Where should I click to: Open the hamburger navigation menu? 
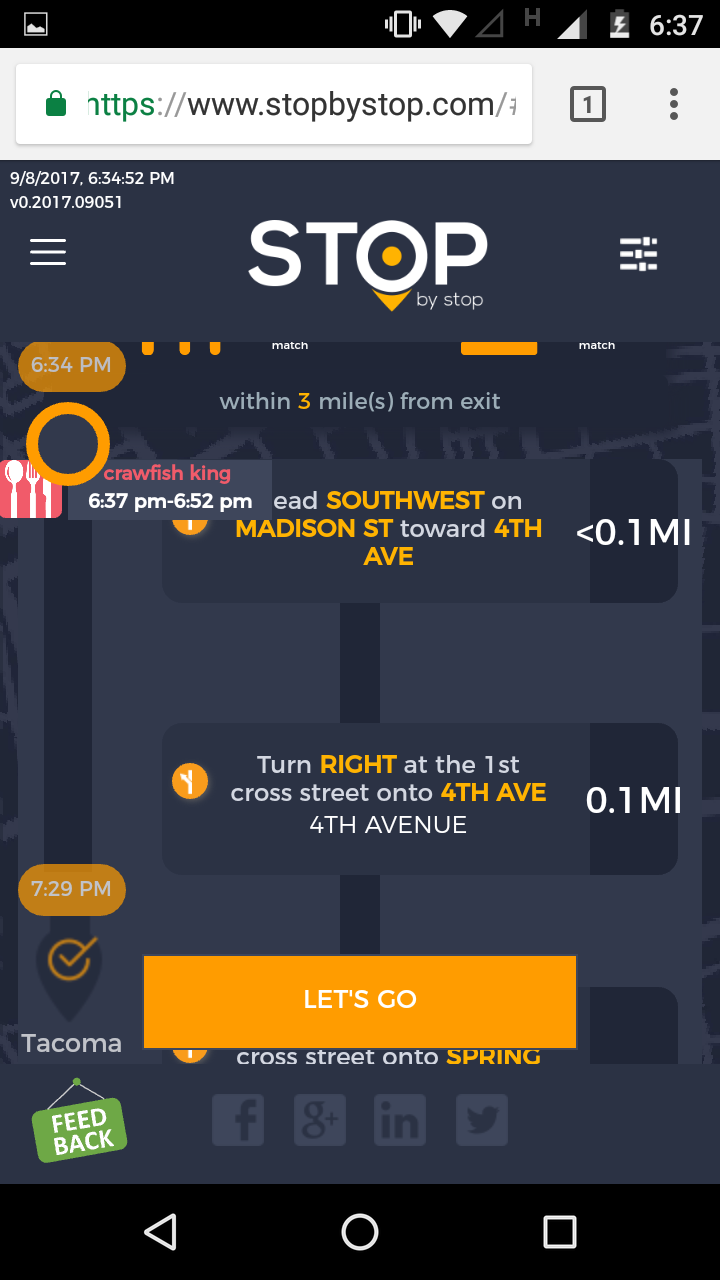point(48,252)
